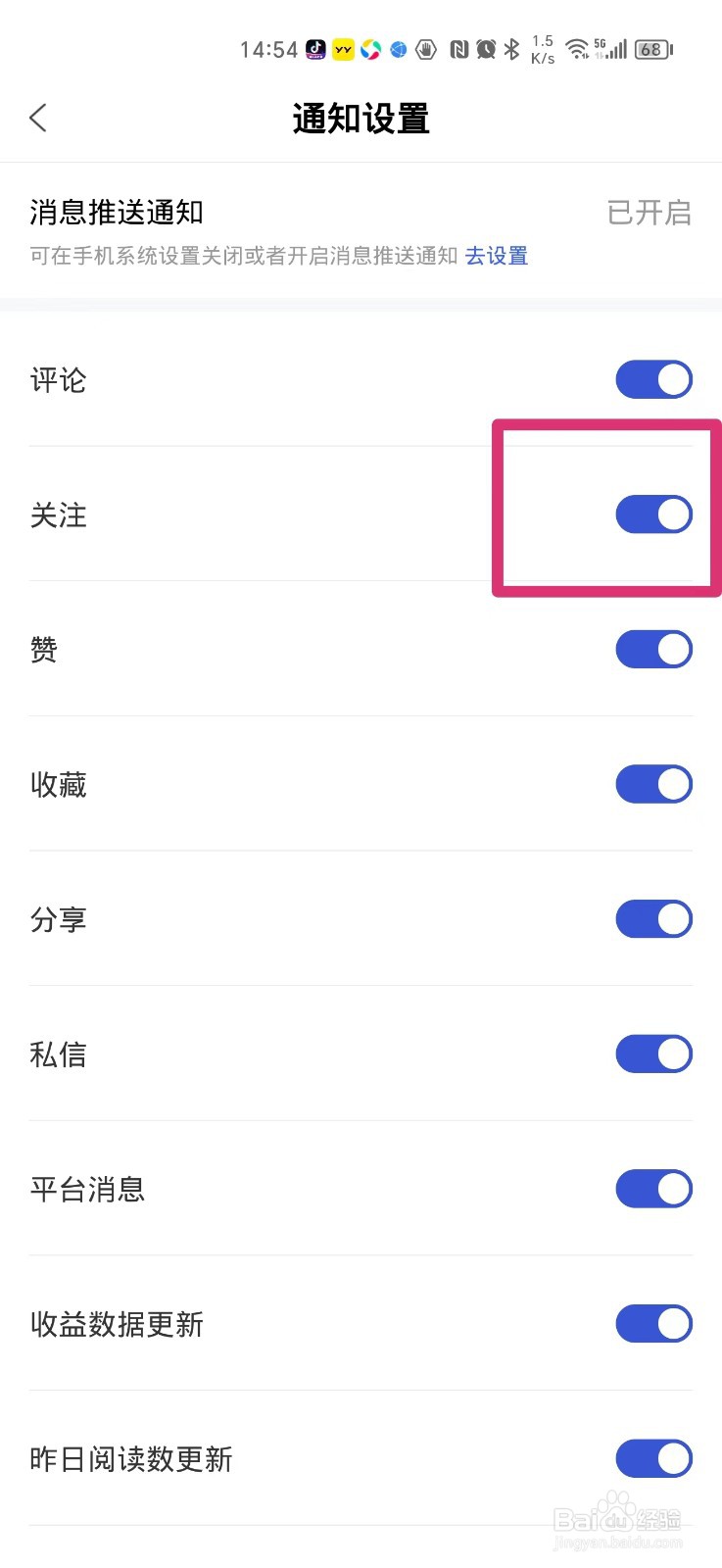Tap the WiFi signal icon
Image resolution: width=722 pixels, height=1568 pixels.
pos(576,49)
